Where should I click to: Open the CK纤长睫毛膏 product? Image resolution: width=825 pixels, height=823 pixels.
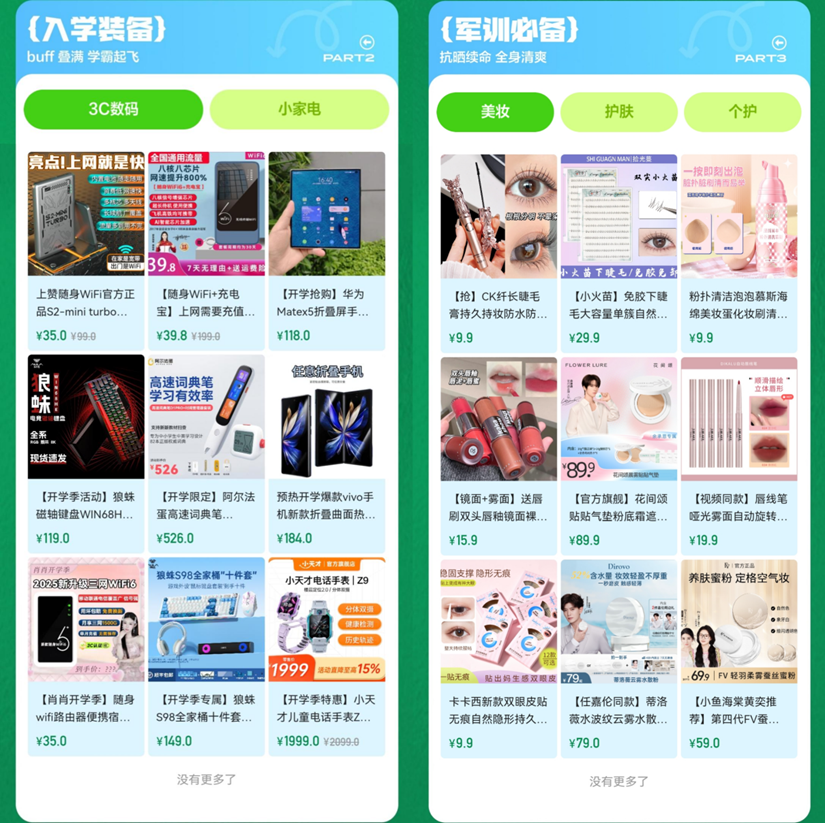click(499, 250)
